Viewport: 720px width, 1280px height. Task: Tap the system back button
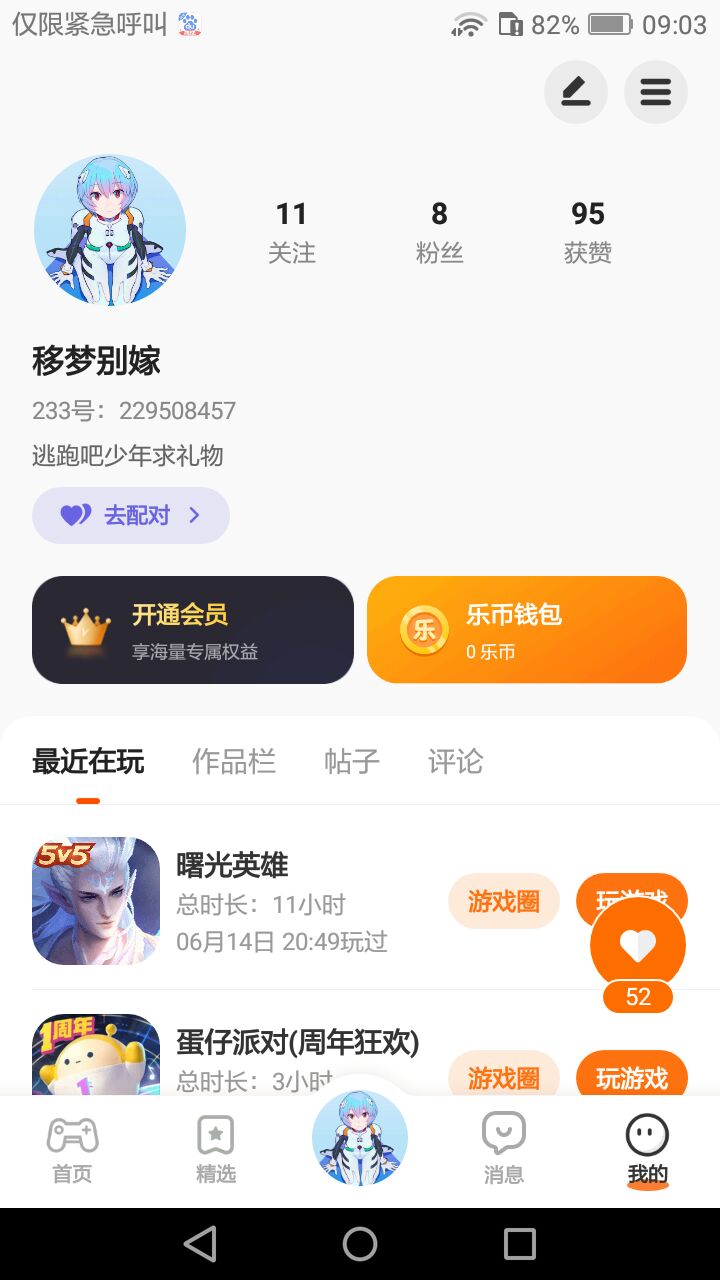200,1244
